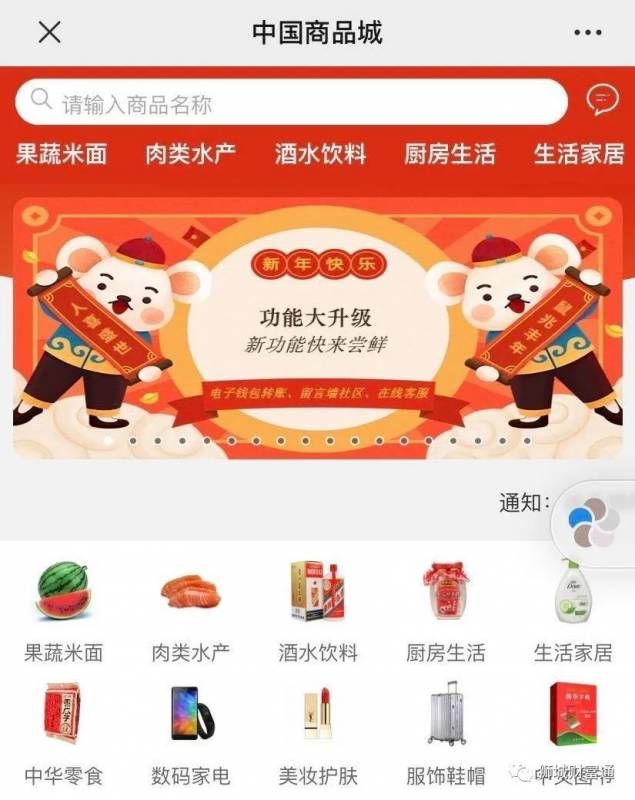Open the 服饰鞋帽 category

point(445,735)
